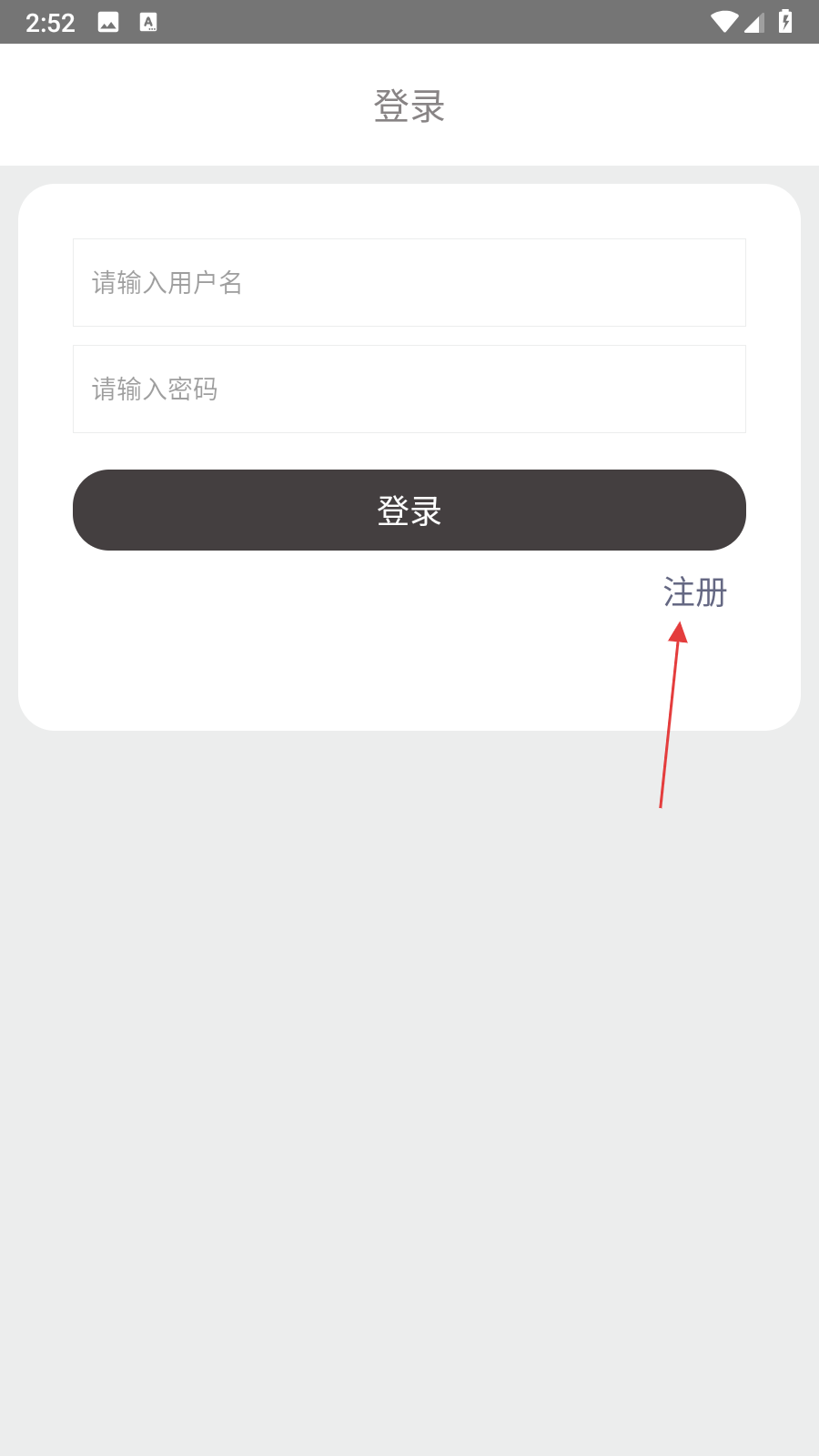This screenshot has height=1456, width=819.
Task: Tap the dark 登录 login button
Action: tap(409, 511)
